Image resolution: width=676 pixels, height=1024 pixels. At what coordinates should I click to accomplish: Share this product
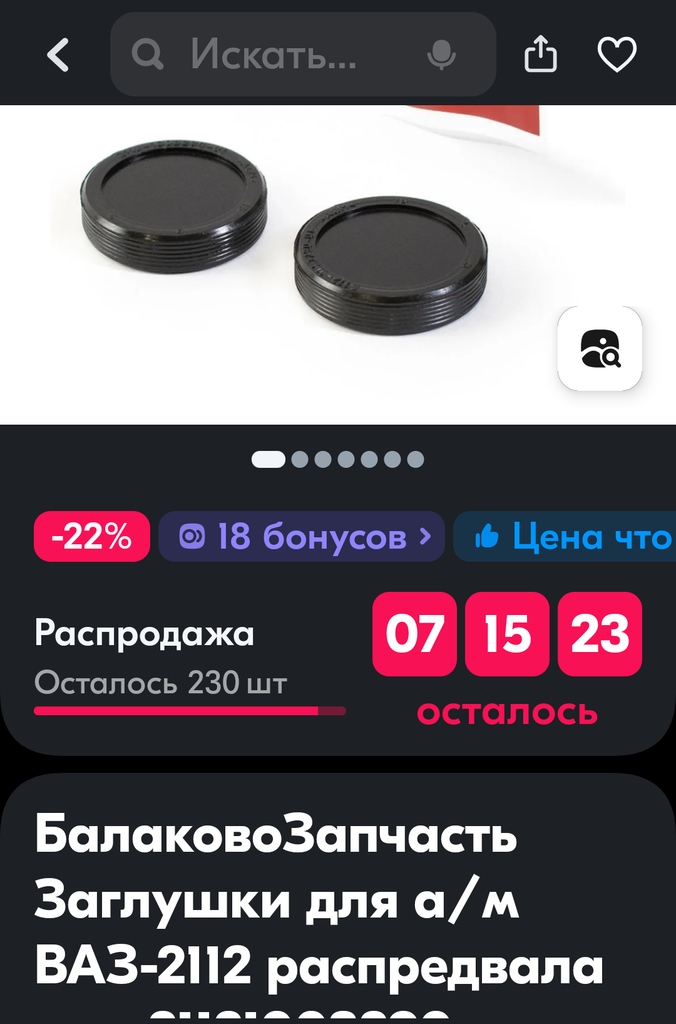[x=540, y=55]
